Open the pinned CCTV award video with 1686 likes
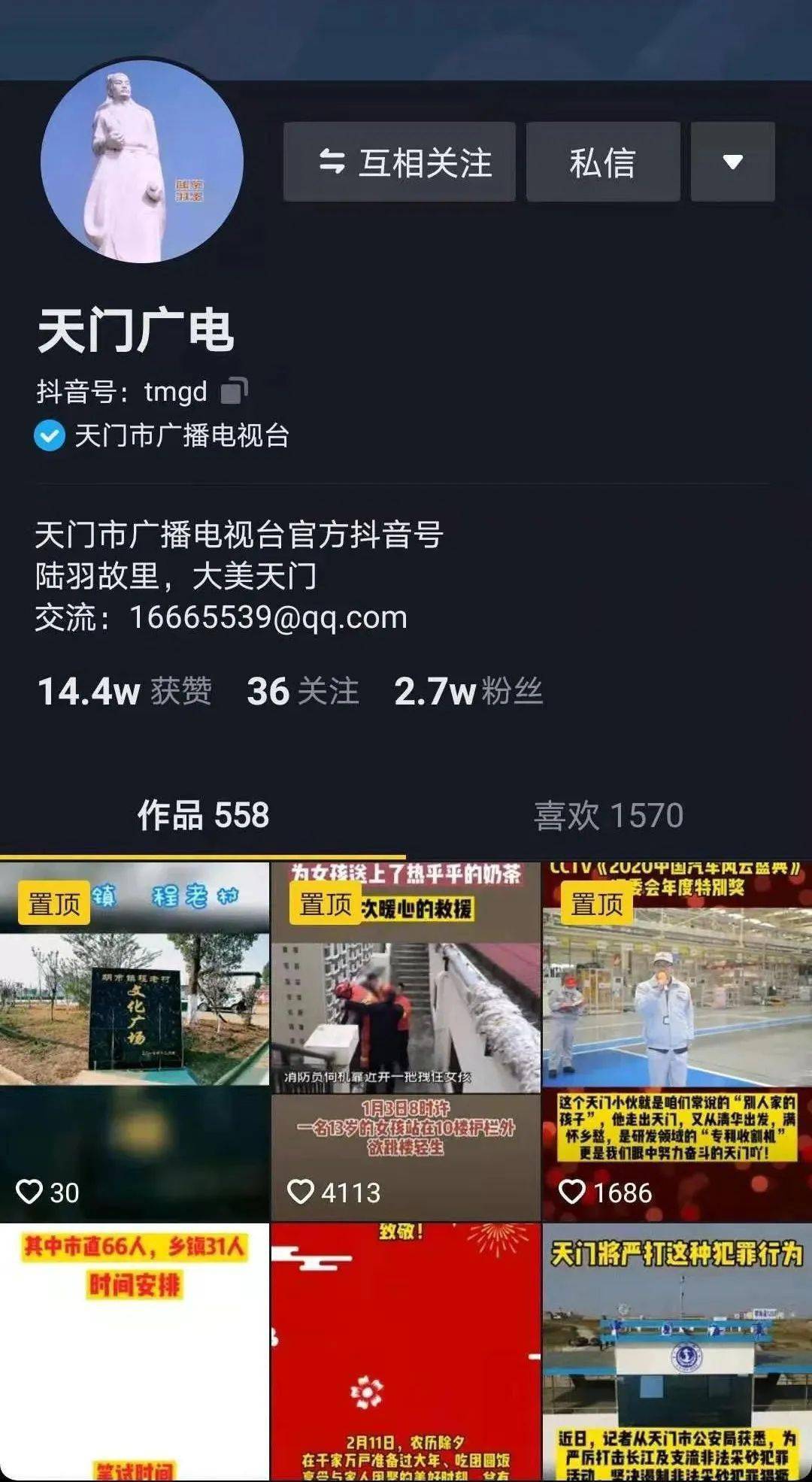Screen dimensions: 812x1482 coord(677,1041)
